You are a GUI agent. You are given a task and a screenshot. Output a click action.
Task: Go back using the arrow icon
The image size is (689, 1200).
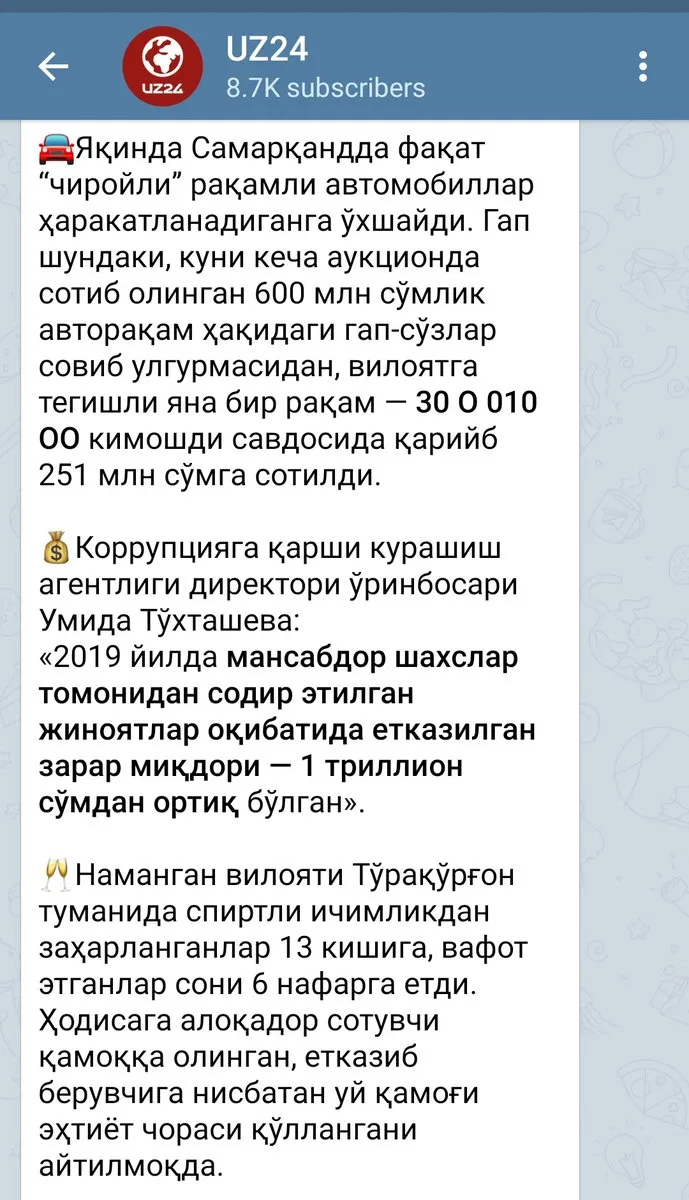[x=53, y=66]
